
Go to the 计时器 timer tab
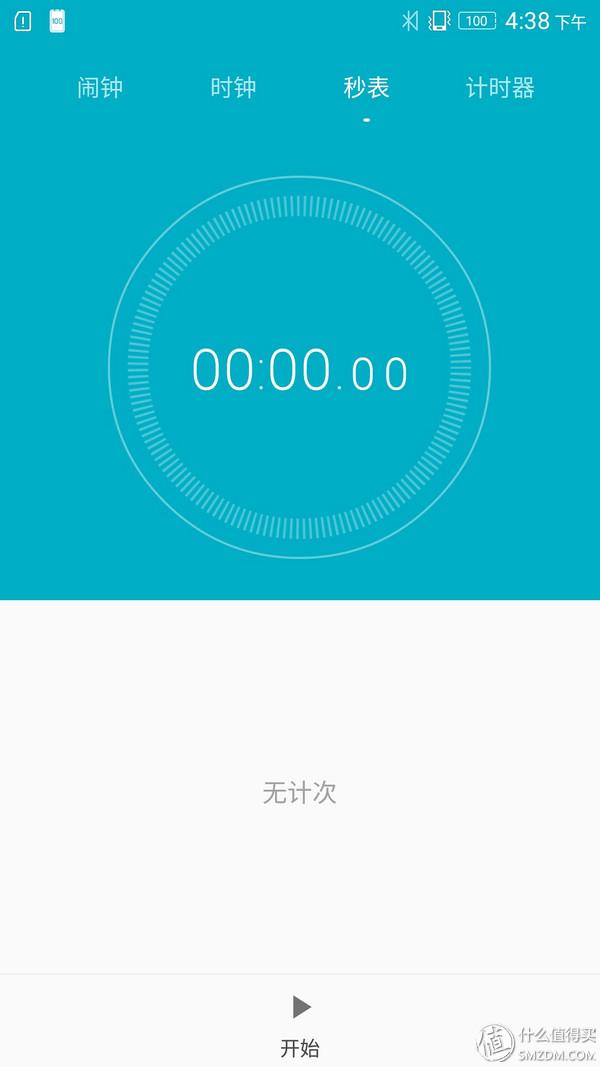(x=500, y=88)
